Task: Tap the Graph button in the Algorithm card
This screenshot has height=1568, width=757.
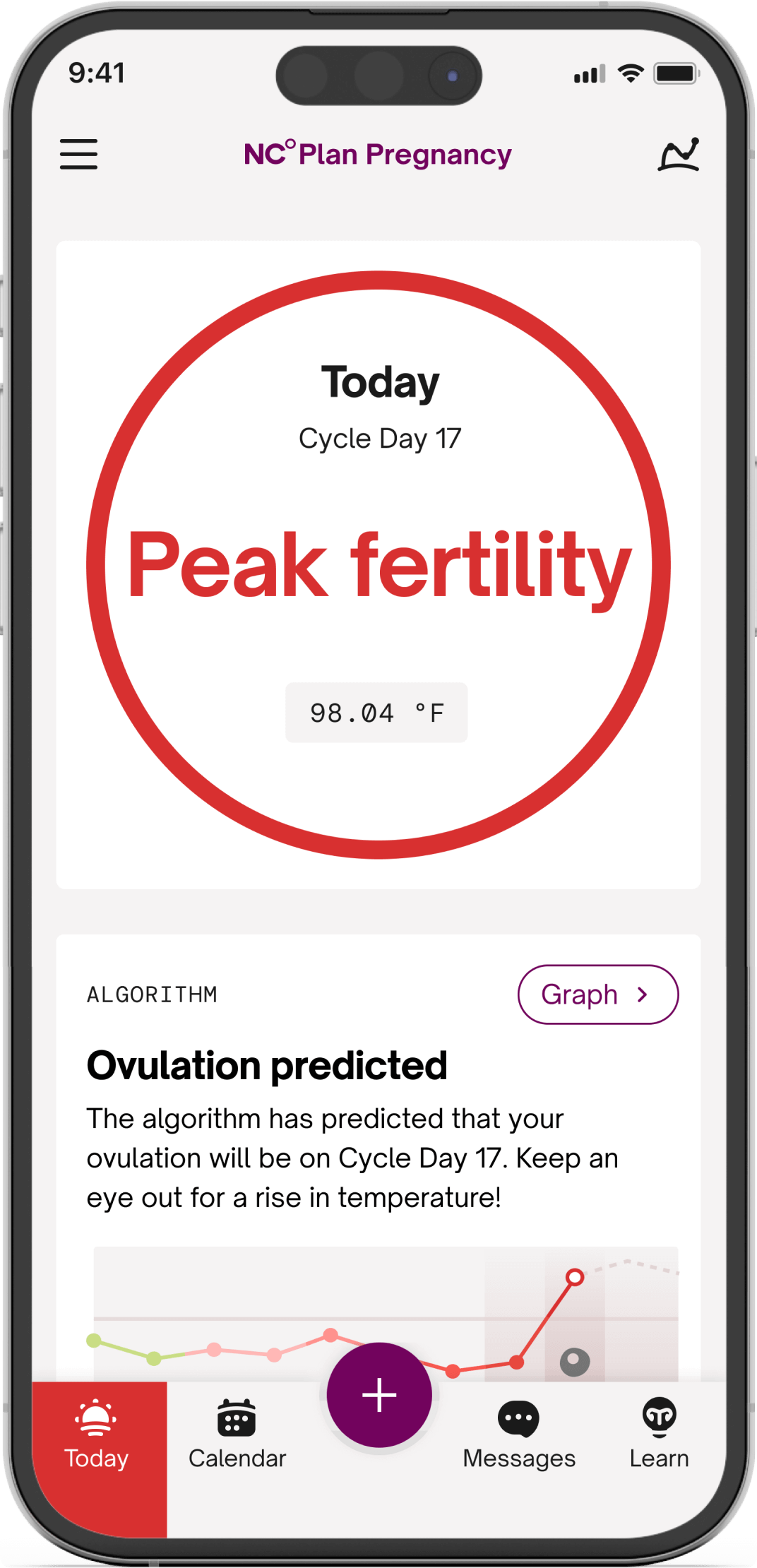Action: pyautogui.click(x=598, y=994)
